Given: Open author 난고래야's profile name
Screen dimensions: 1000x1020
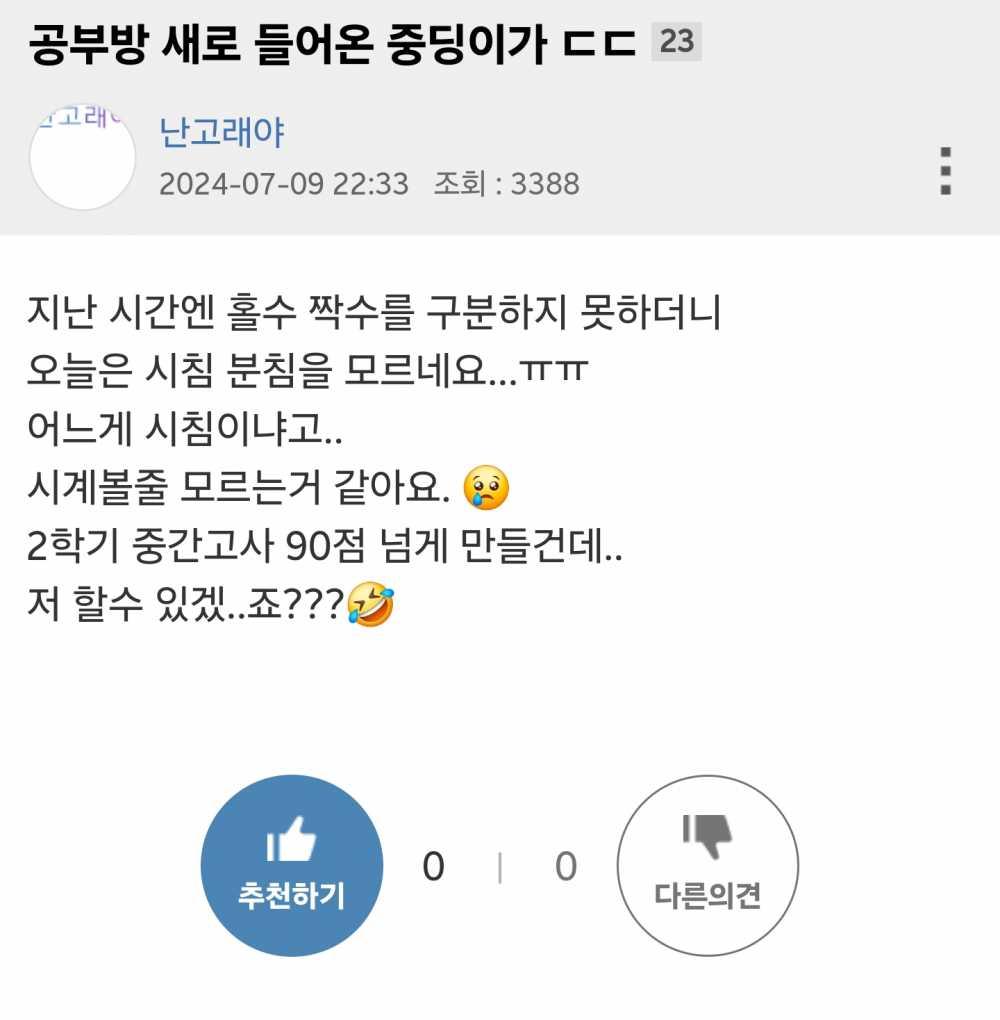Looking at the screenshot, I should point(222,133).
